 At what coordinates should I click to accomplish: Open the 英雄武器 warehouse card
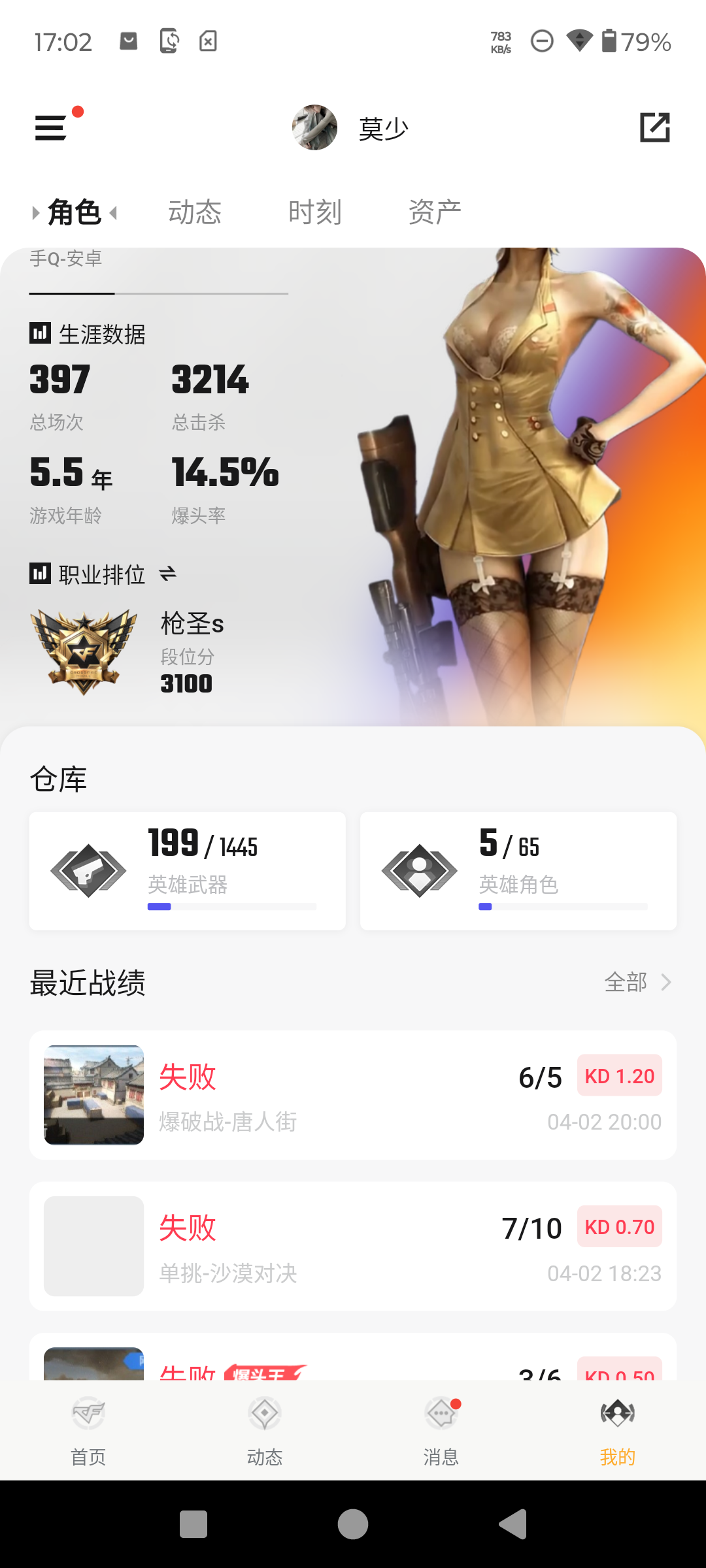(x=188, y=871)
